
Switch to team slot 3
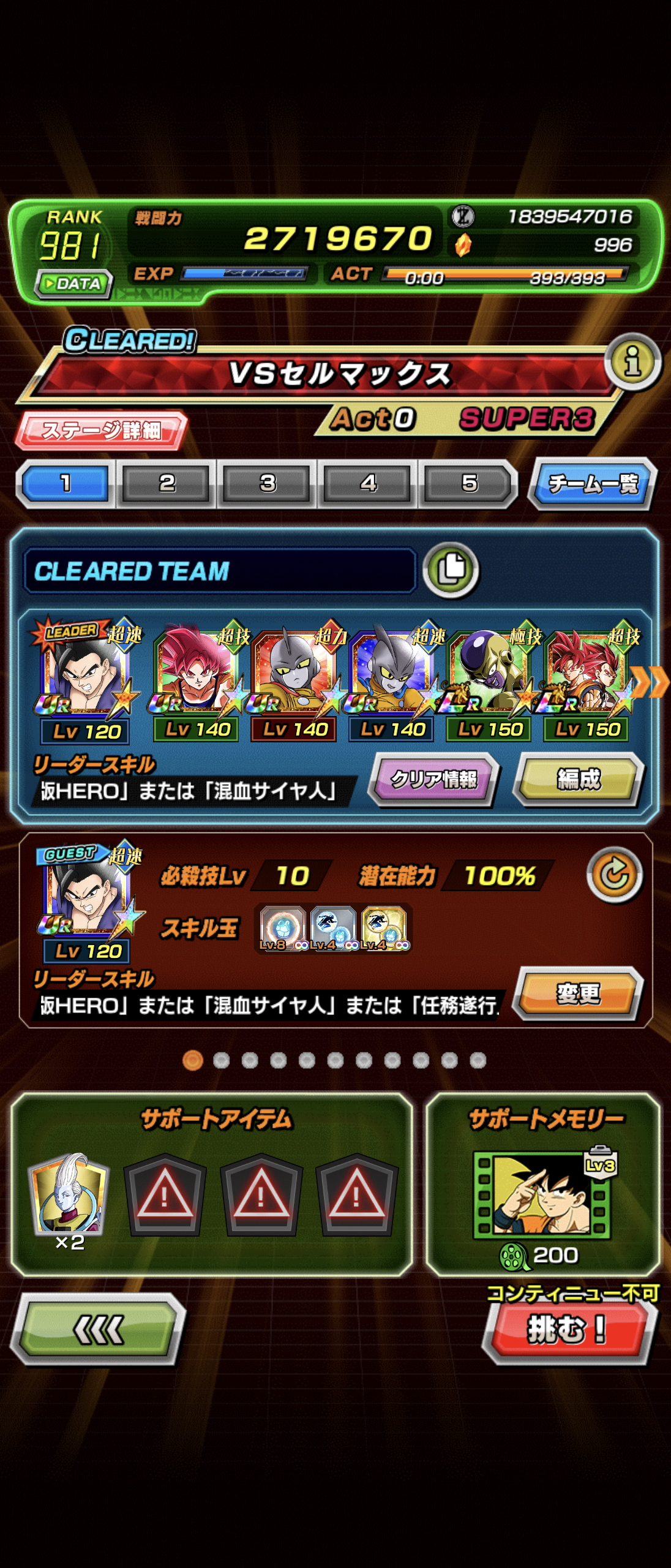[x=267, y=484]
